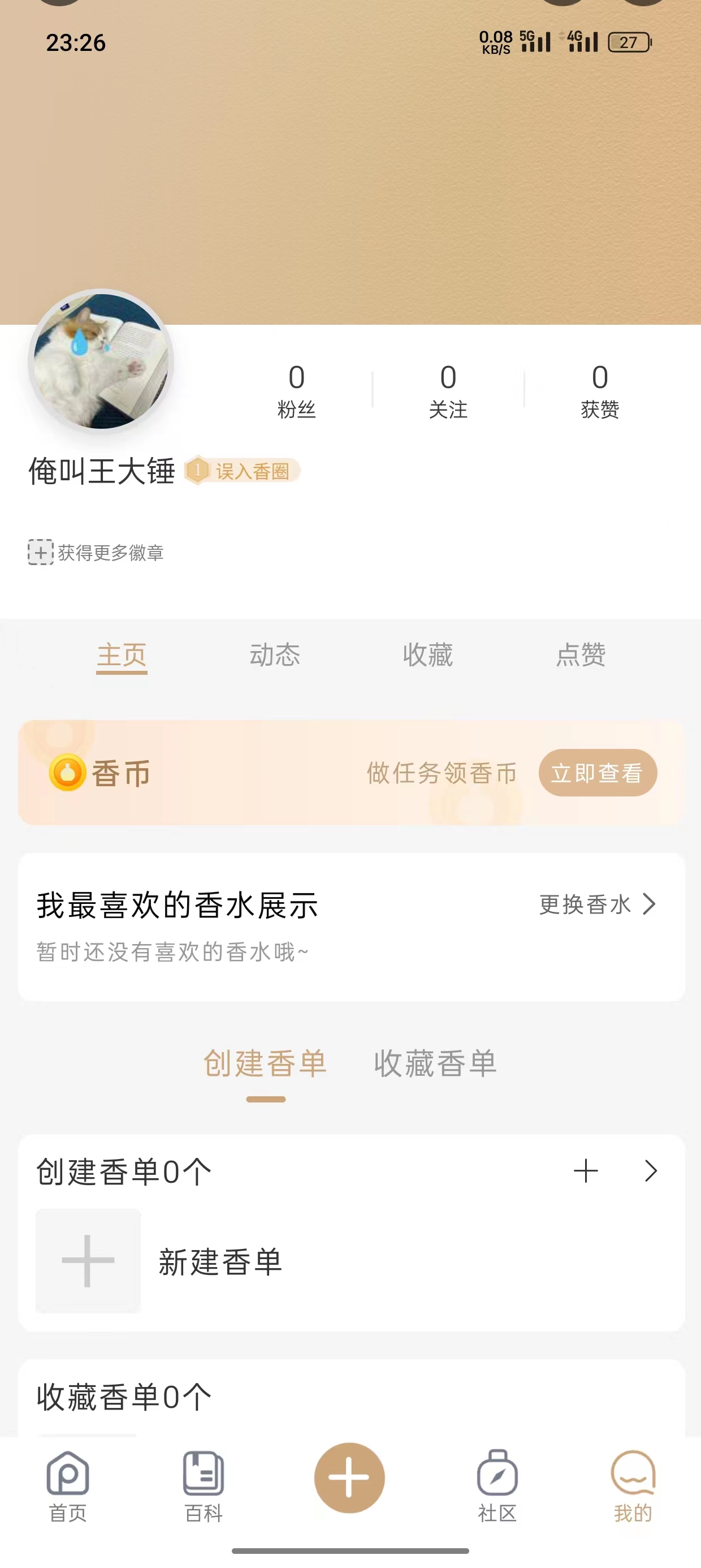This screenshot has height=1568, width=701.
Task: Open the 百科 encyclopedia tab
Action: pos(204,1485)
